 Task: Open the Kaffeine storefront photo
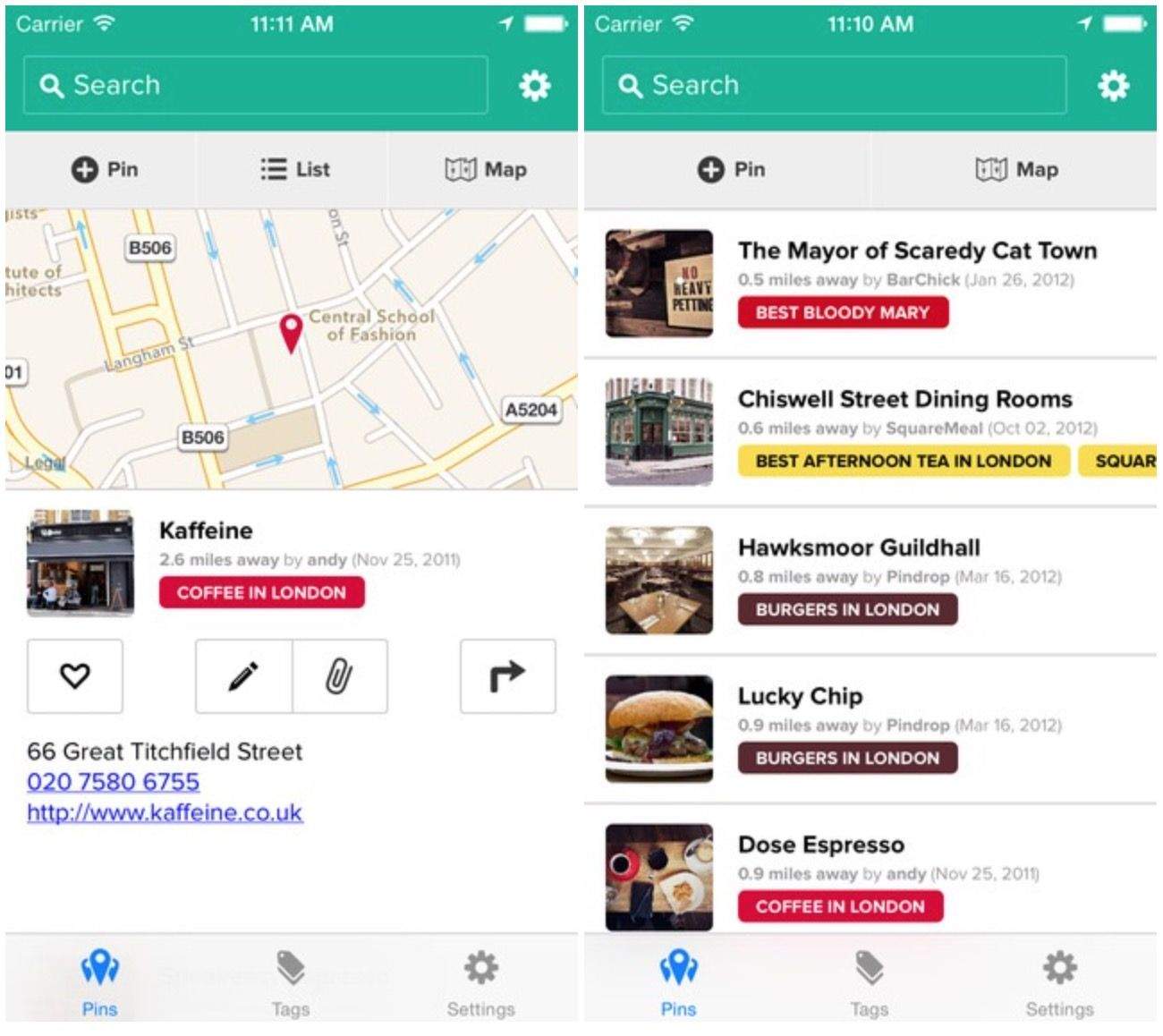81,563
